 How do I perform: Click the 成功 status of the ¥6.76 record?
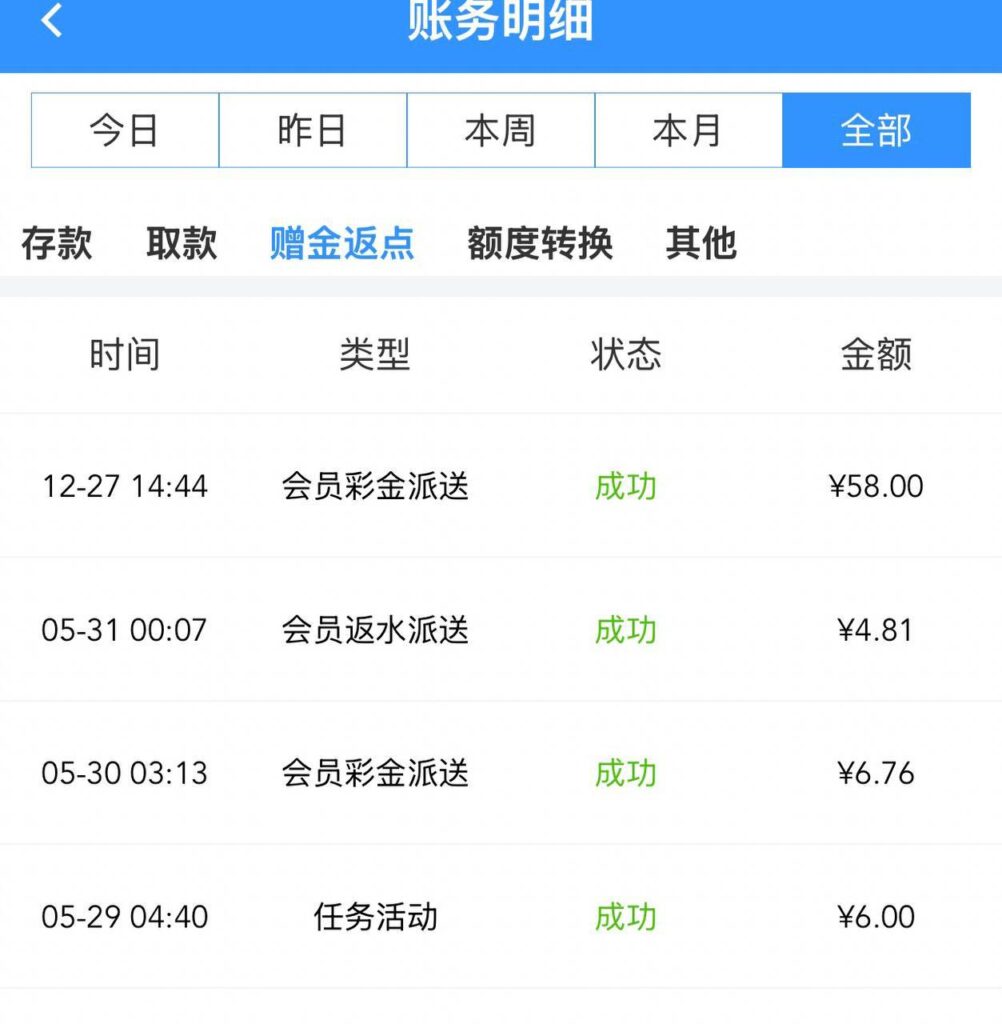[x=624, y=773]
